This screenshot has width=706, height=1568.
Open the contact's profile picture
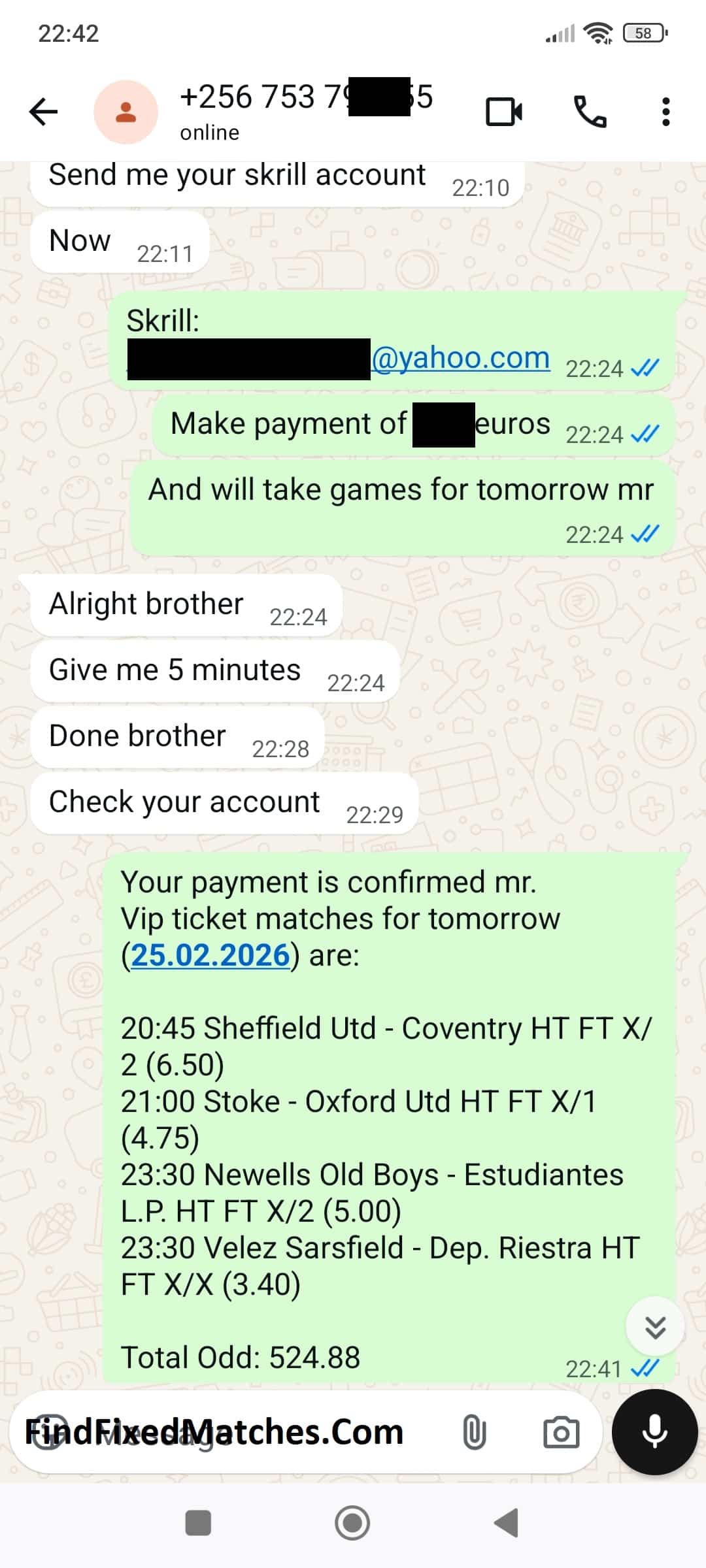click(126, 112)
